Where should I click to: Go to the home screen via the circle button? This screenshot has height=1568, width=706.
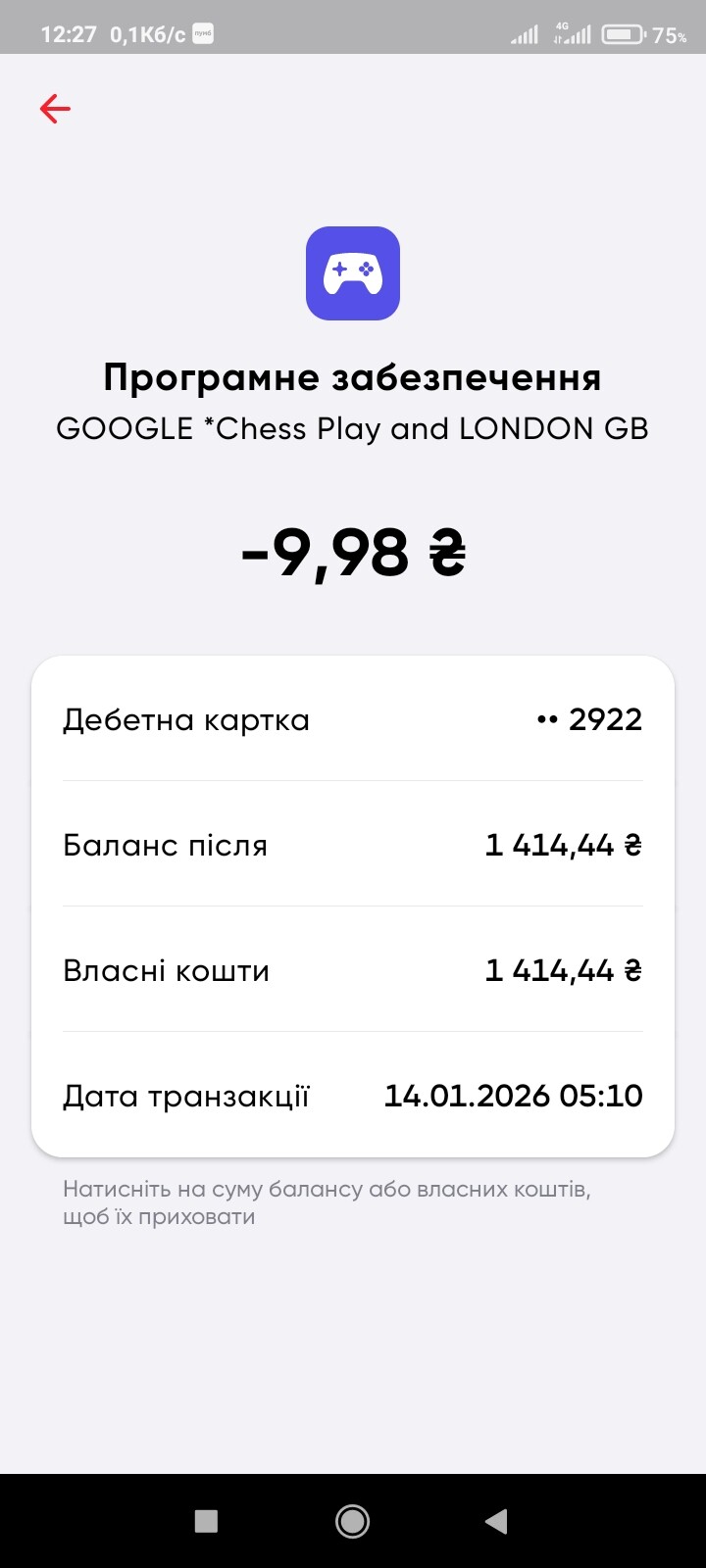[x=352, y=1520]
